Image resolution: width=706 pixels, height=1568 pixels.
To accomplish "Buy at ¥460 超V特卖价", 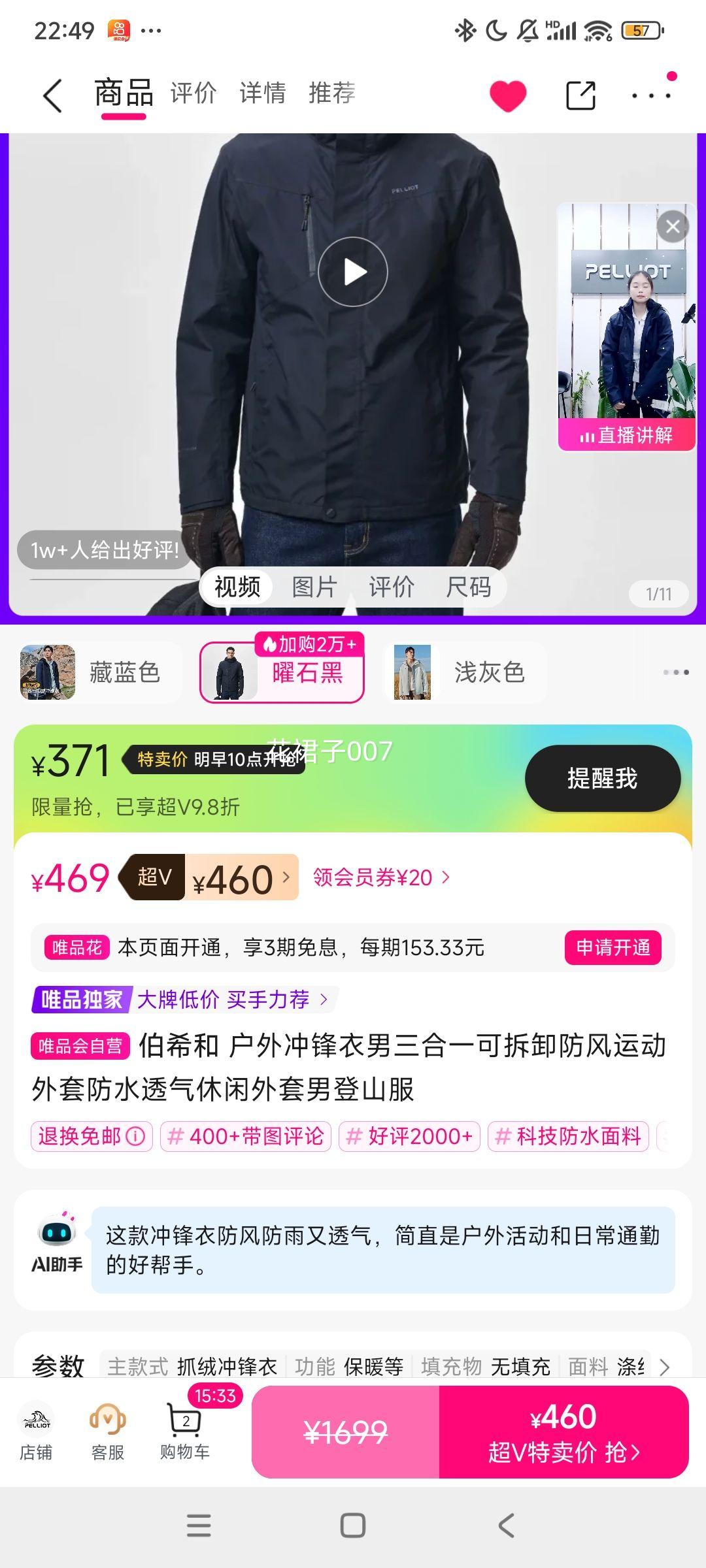I will point(563,1433).
